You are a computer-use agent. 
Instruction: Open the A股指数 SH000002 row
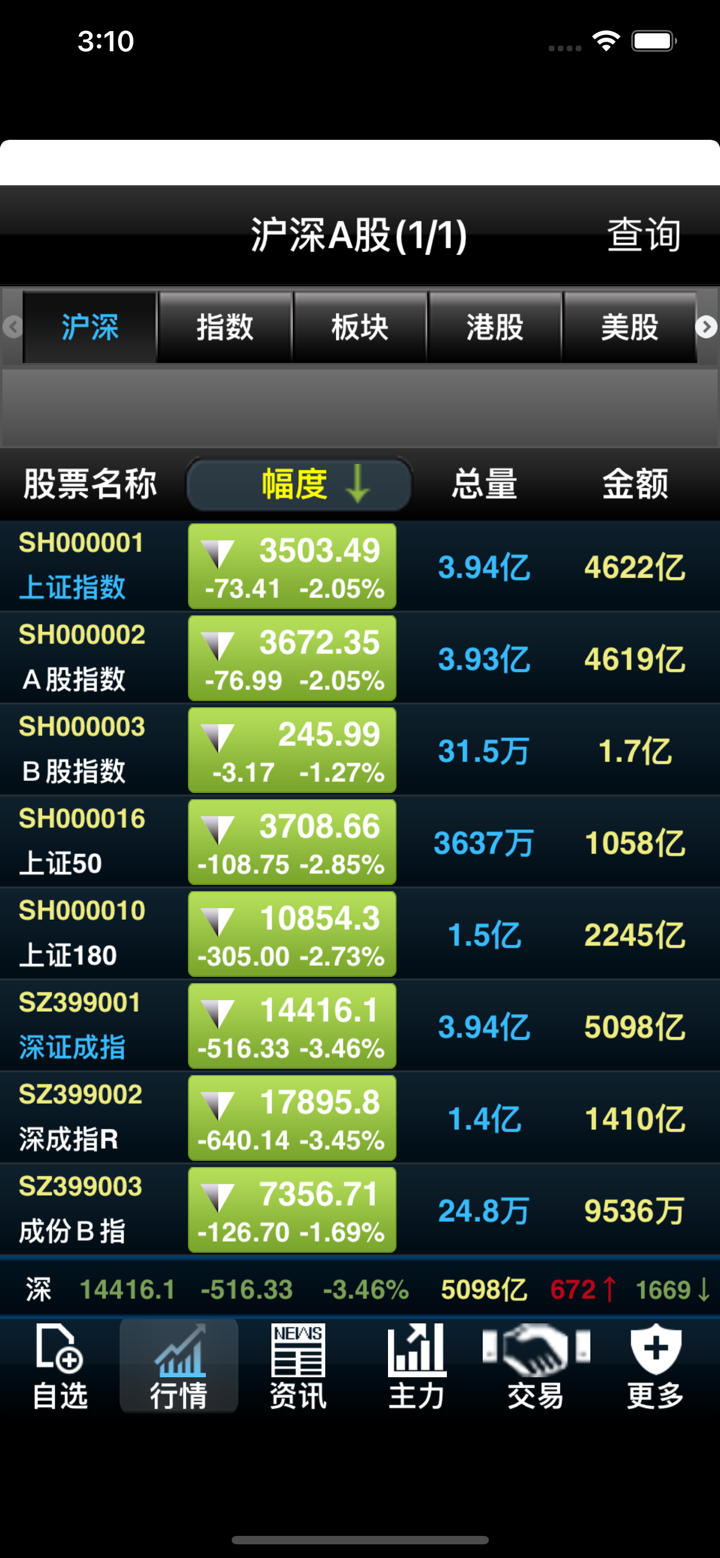(x=360, y=658)
